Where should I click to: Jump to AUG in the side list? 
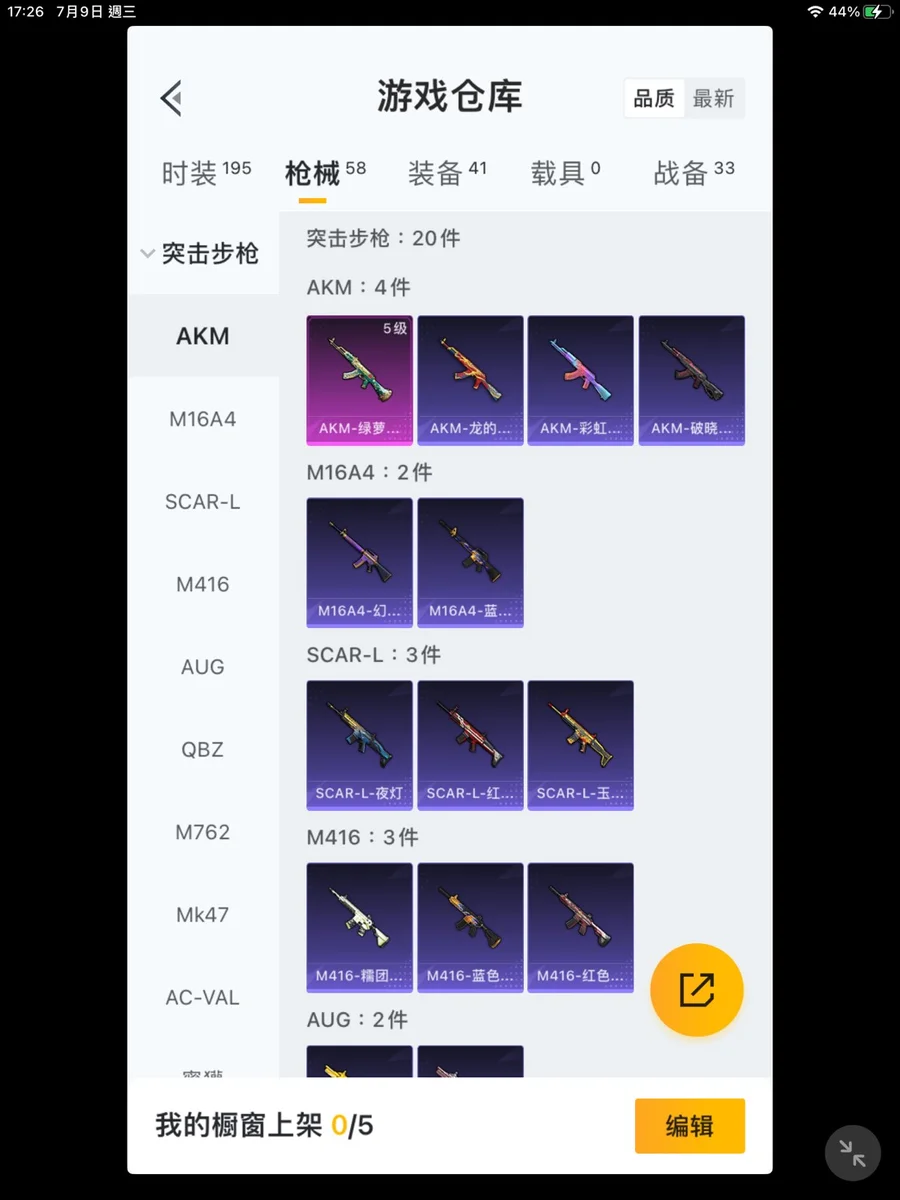point(203,667)
